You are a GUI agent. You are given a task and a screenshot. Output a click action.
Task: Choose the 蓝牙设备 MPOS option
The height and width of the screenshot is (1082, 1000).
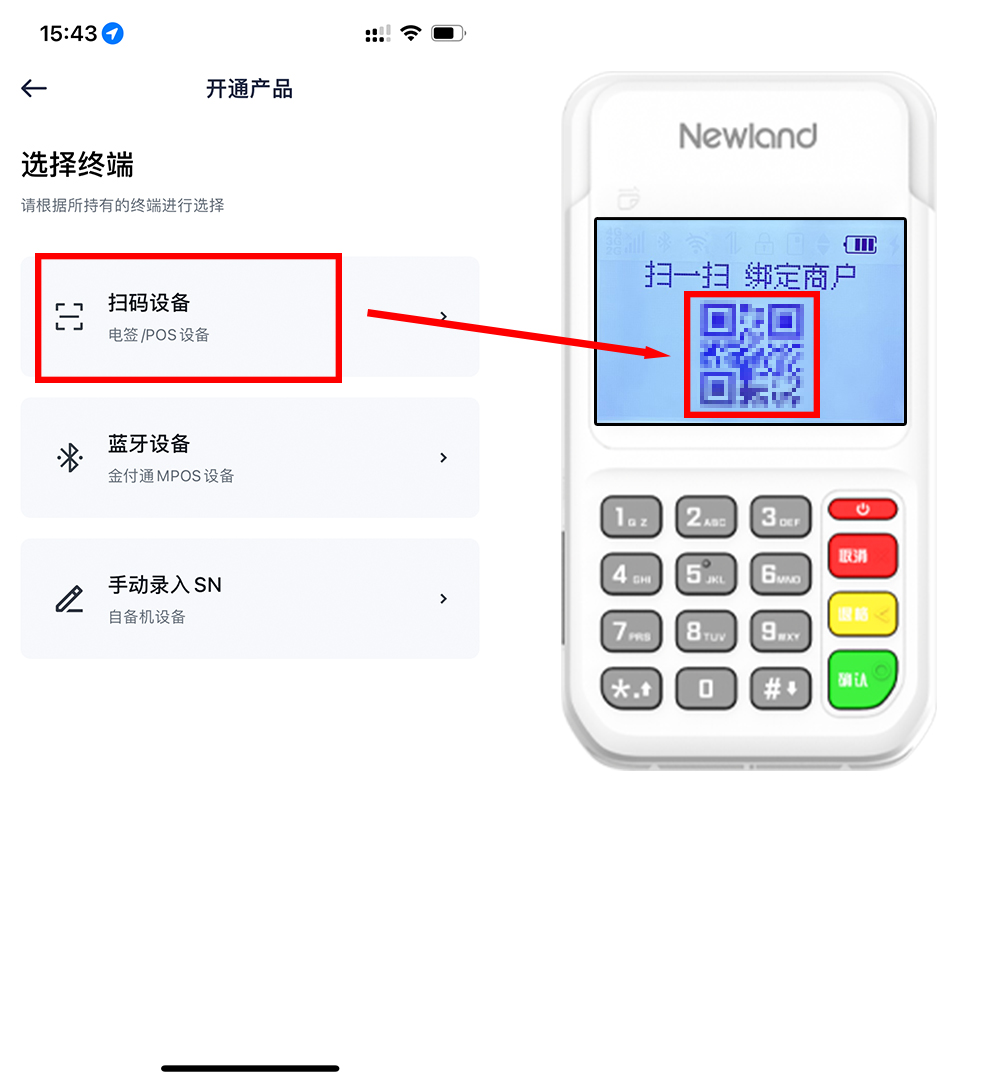click(249, 458)
